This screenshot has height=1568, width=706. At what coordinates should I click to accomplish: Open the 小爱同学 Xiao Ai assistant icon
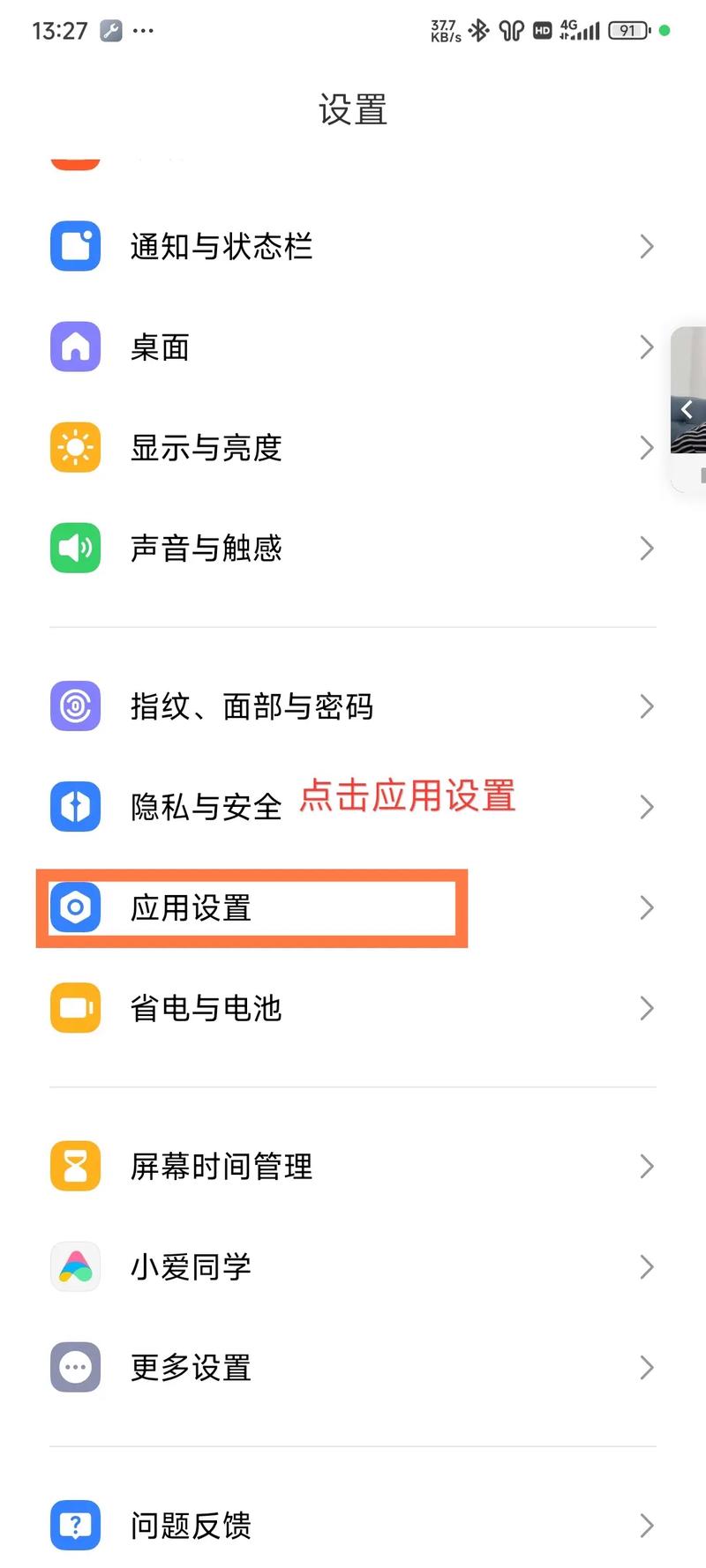(75, 1266)
